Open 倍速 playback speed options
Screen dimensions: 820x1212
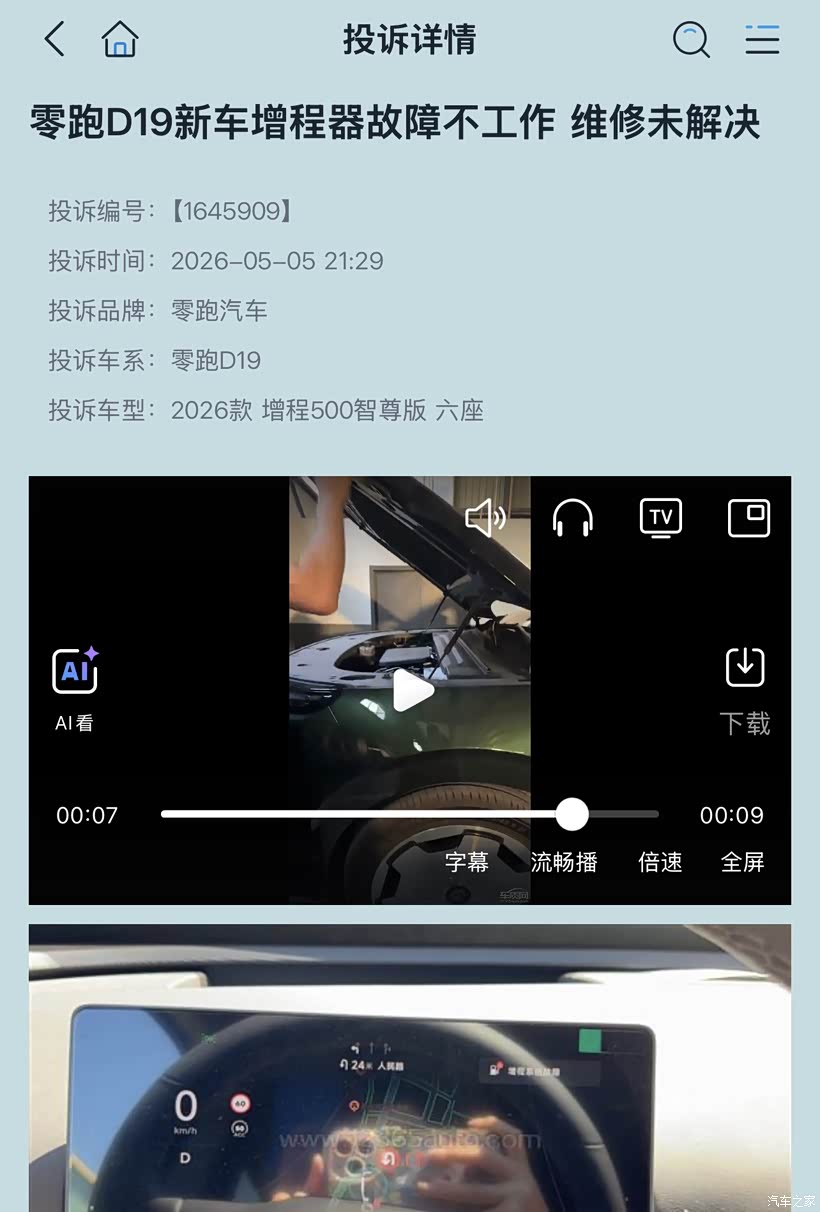click(660, 862)
